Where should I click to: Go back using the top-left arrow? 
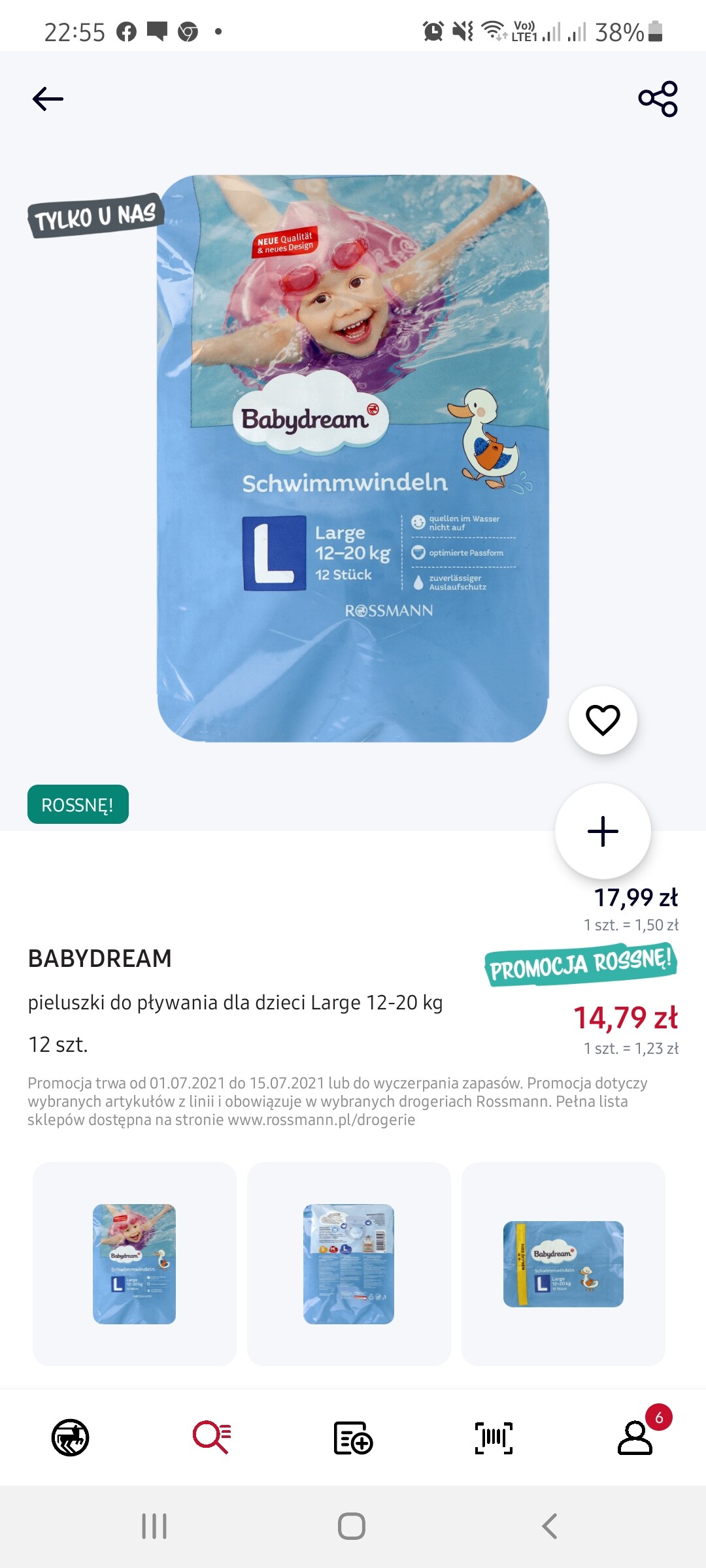point(48,99)
